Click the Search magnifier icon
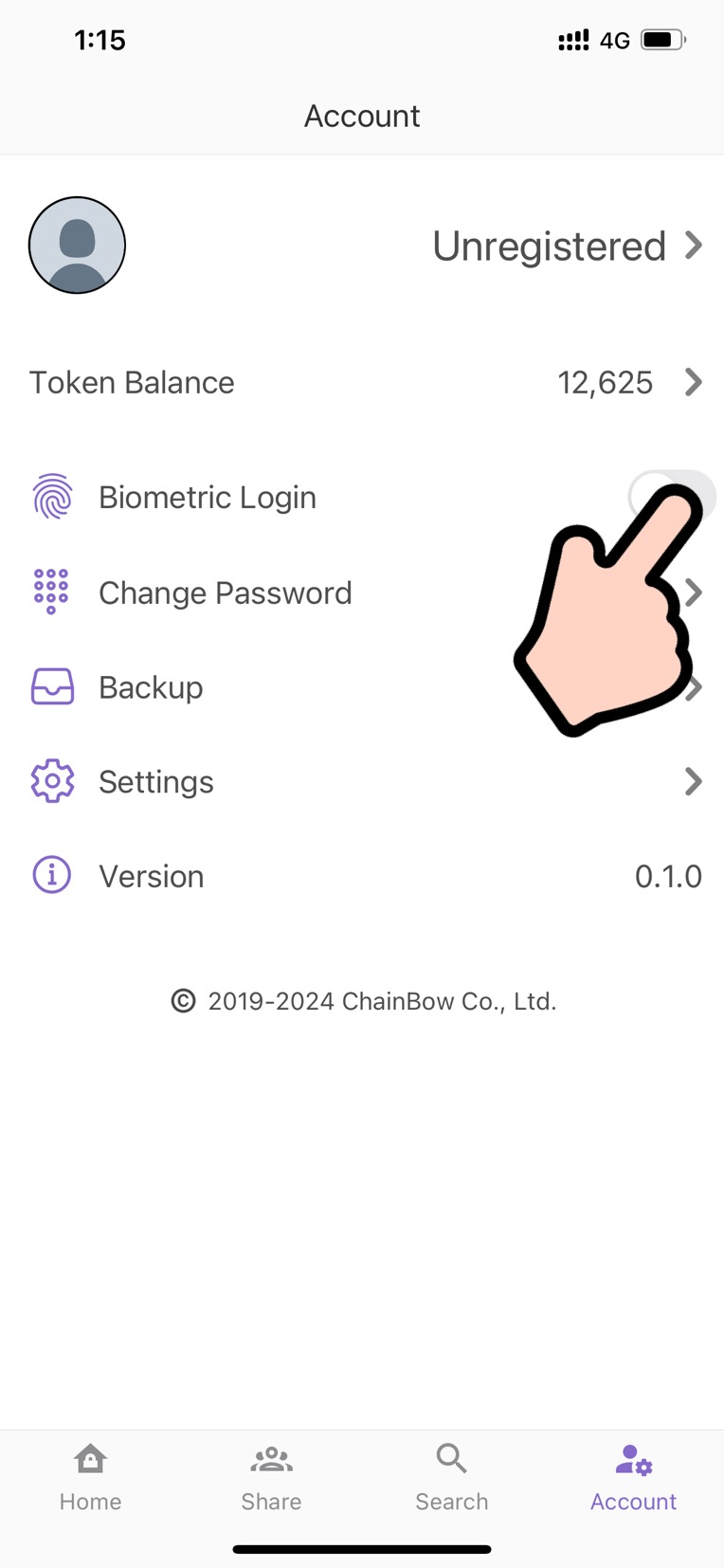The height and width of the screenshot is (1568, 724). point(451,1458)
